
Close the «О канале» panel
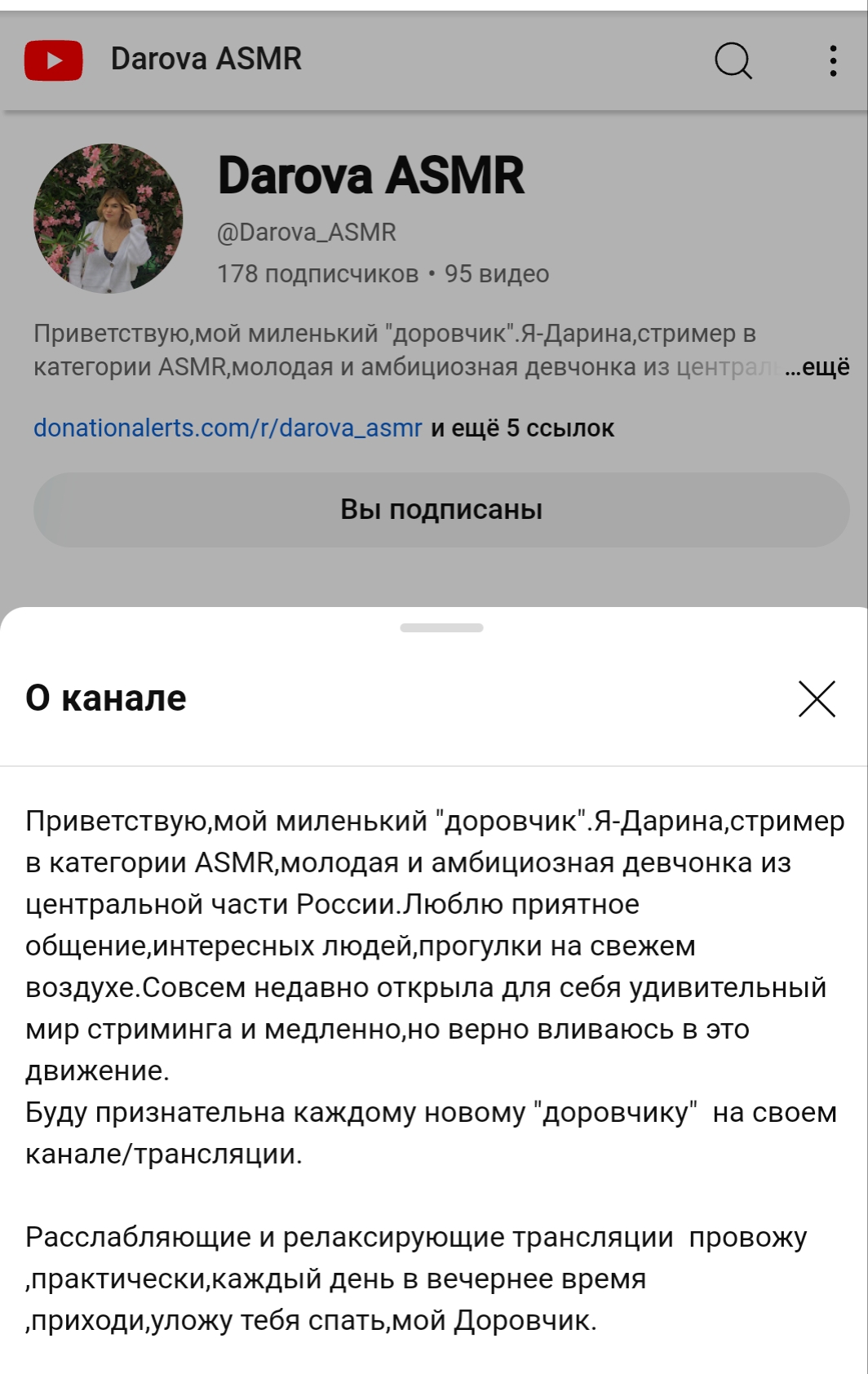click(x=817, y=699)
